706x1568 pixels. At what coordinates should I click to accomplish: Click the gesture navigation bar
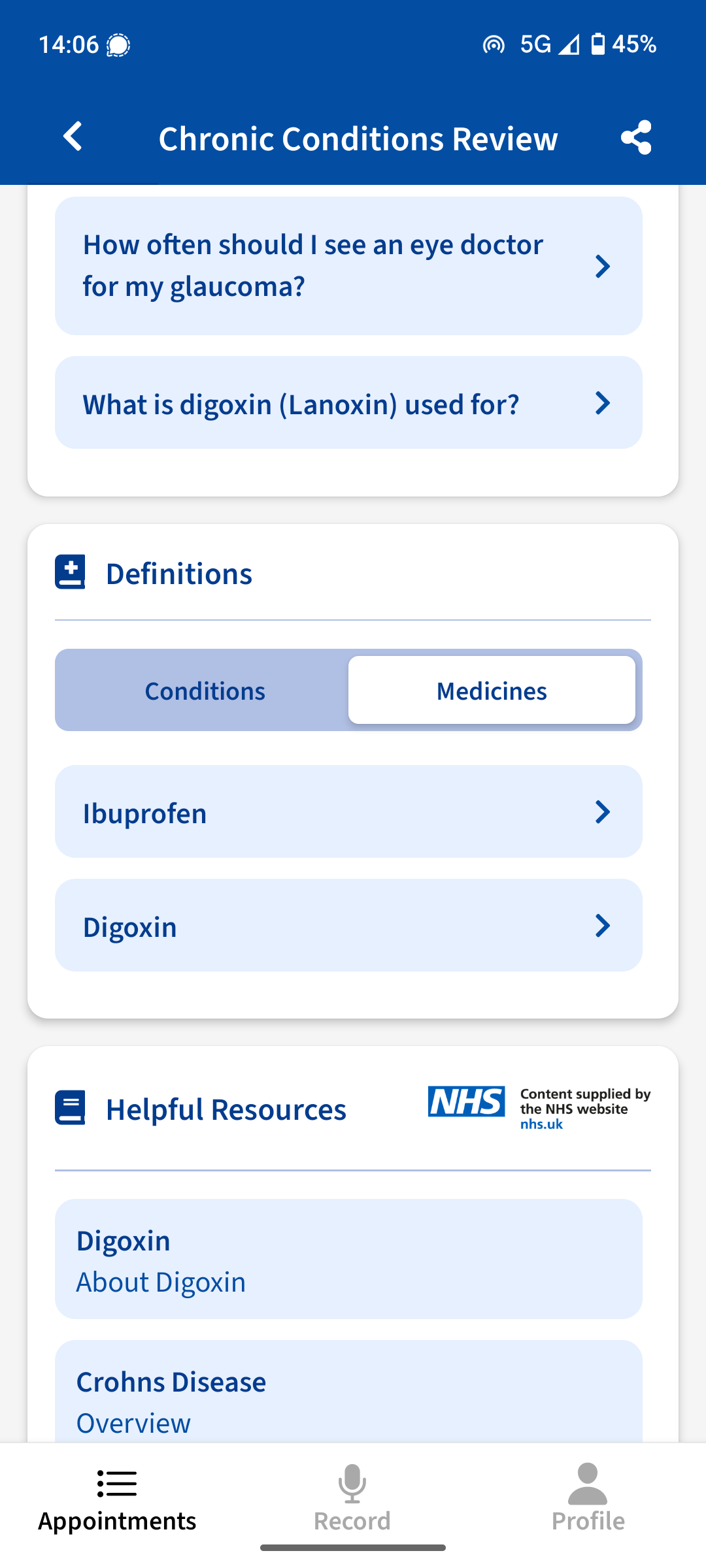(x=353, y=1546)
